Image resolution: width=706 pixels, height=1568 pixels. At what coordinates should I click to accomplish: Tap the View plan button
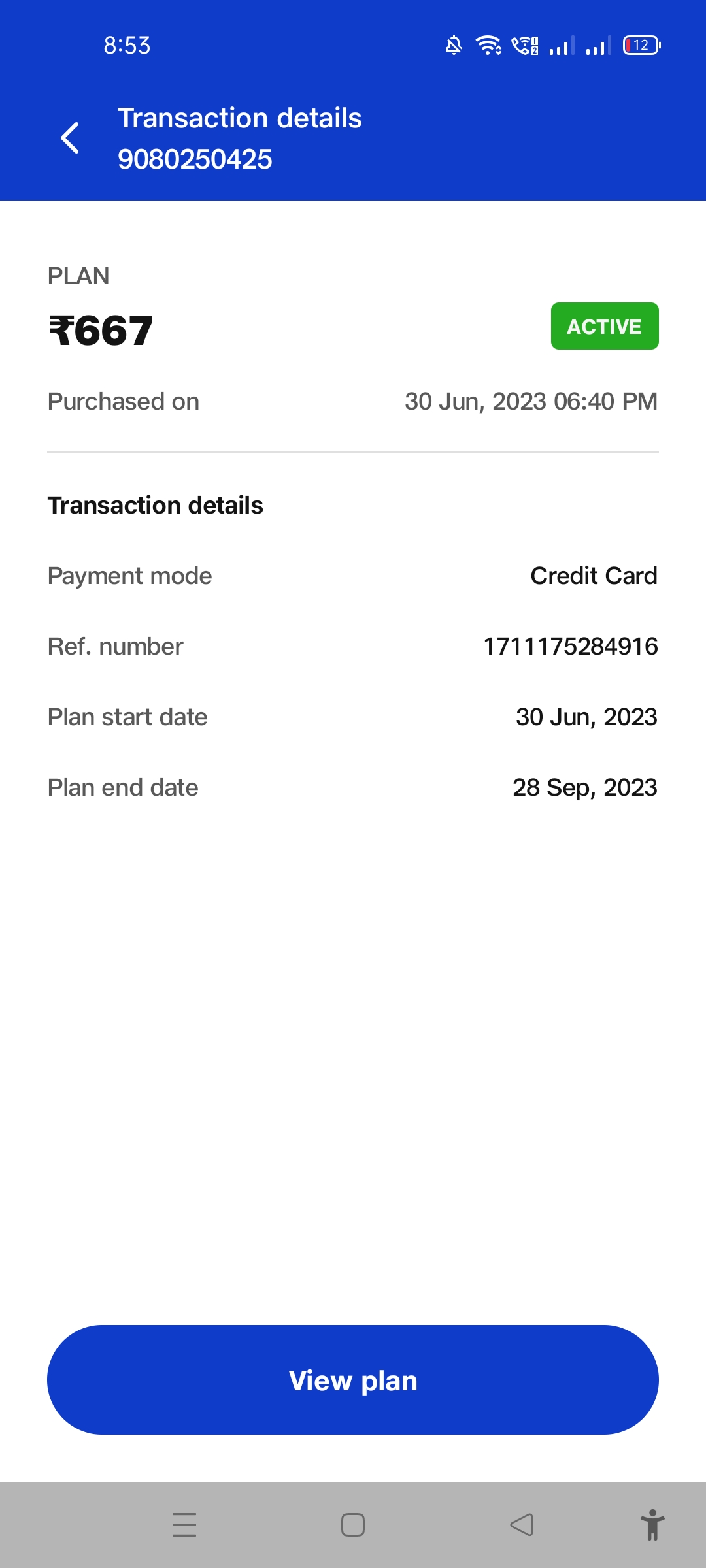(353, 1380)
